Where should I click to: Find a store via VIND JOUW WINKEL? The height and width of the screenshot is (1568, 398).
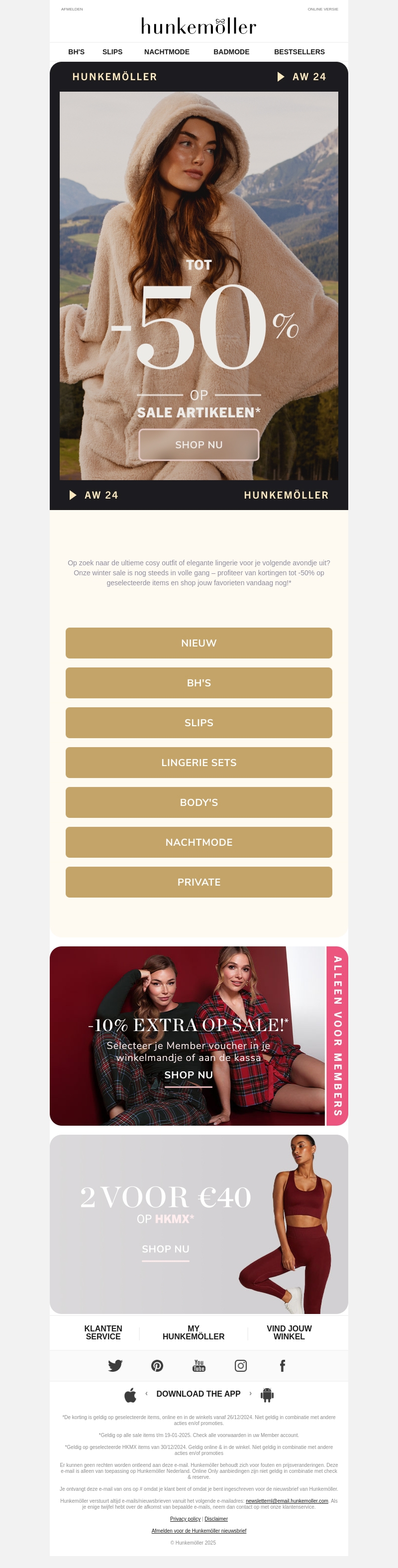pyautogui.click(x=289, y=1332)
